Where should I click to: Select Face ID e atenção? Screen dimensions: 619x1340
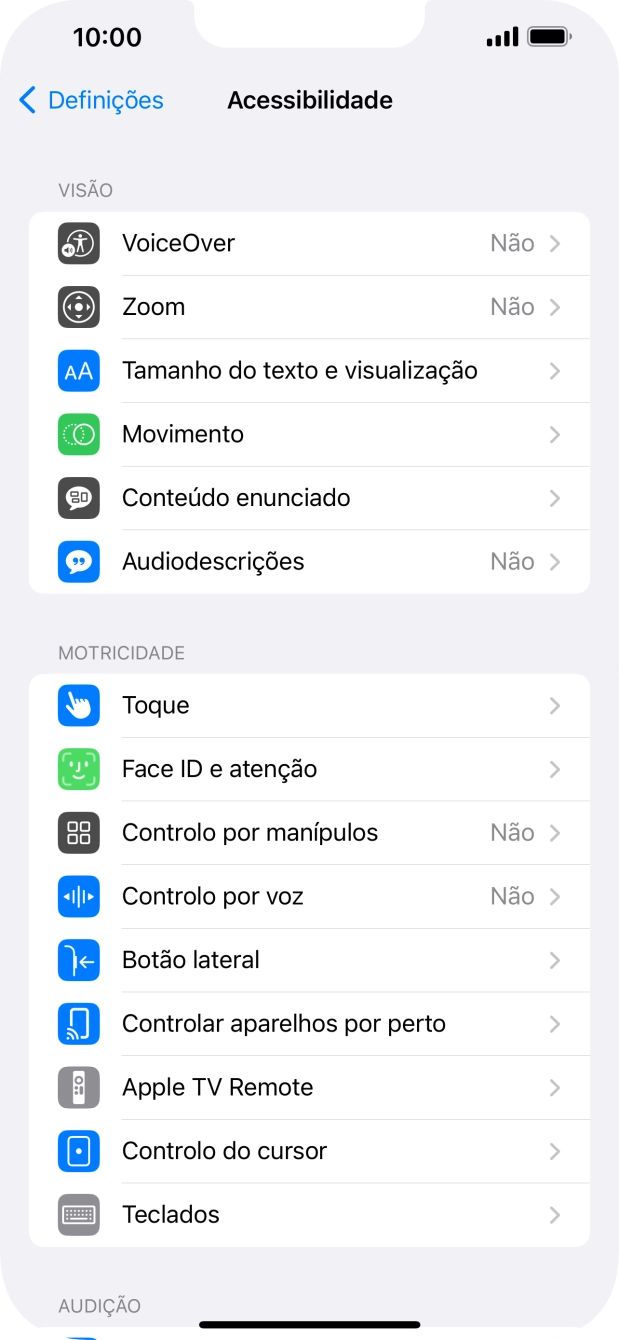[x=309, y=769]
